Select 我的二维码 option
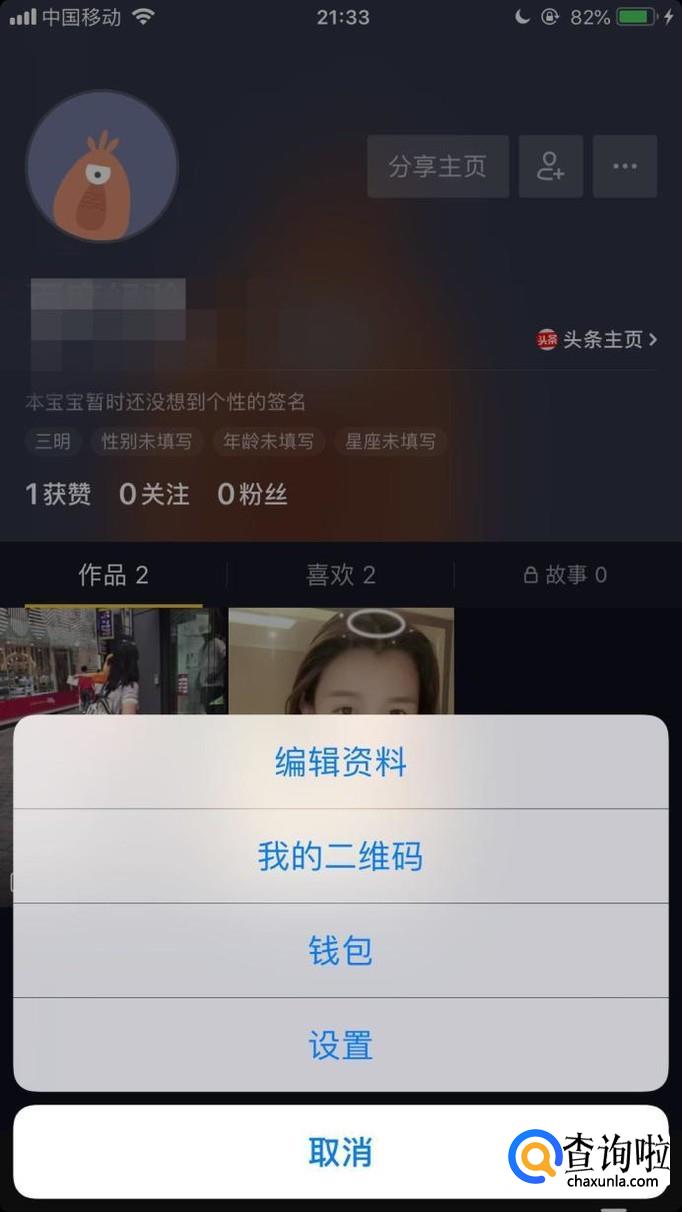Viewport: 682px width, 1212px height. (x=340, y=856)
